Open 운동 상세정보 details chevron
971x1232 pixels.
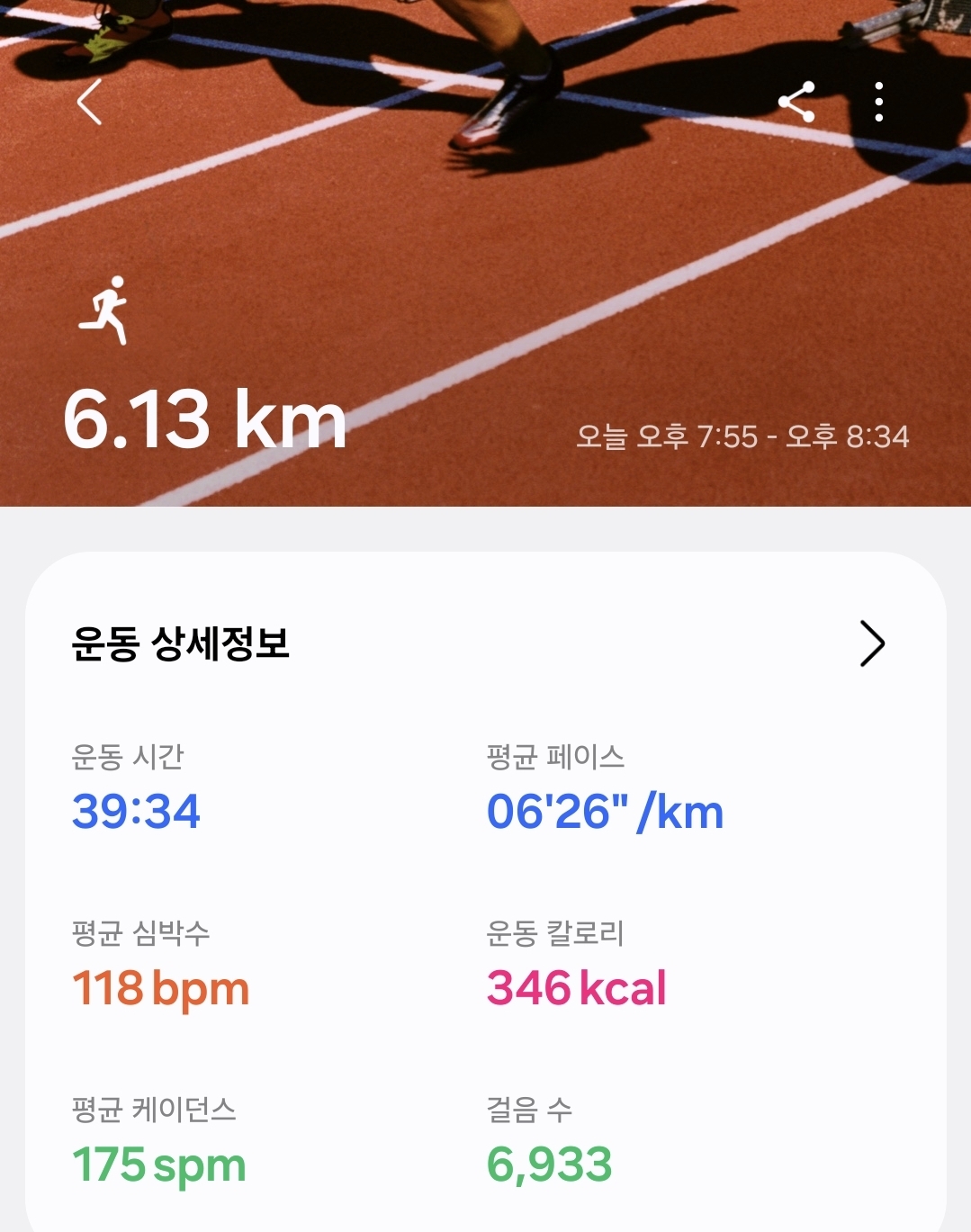point(871,643)
